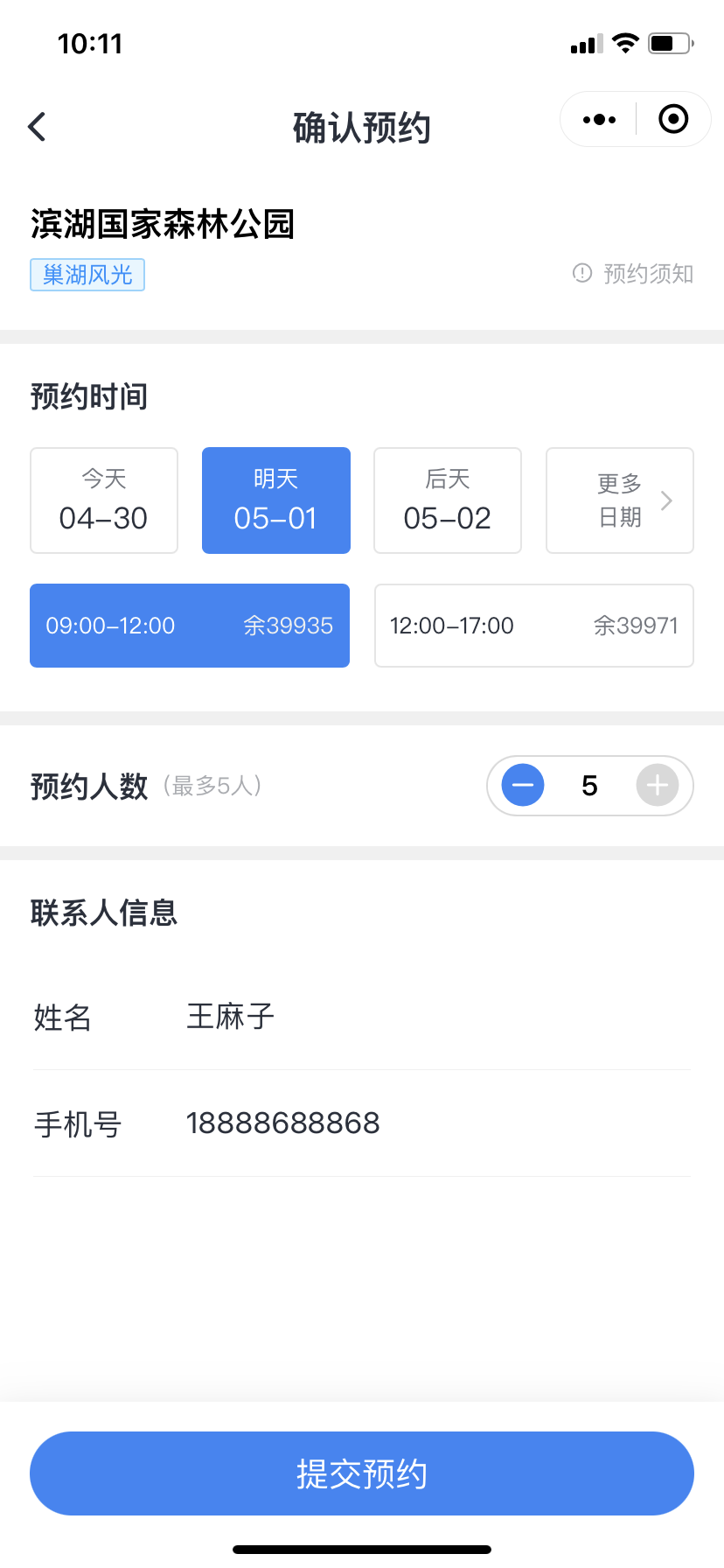The image size is (724, 1568).
Task: Open the mini-program three-dot menu
Action: click(x=599, y=119)
